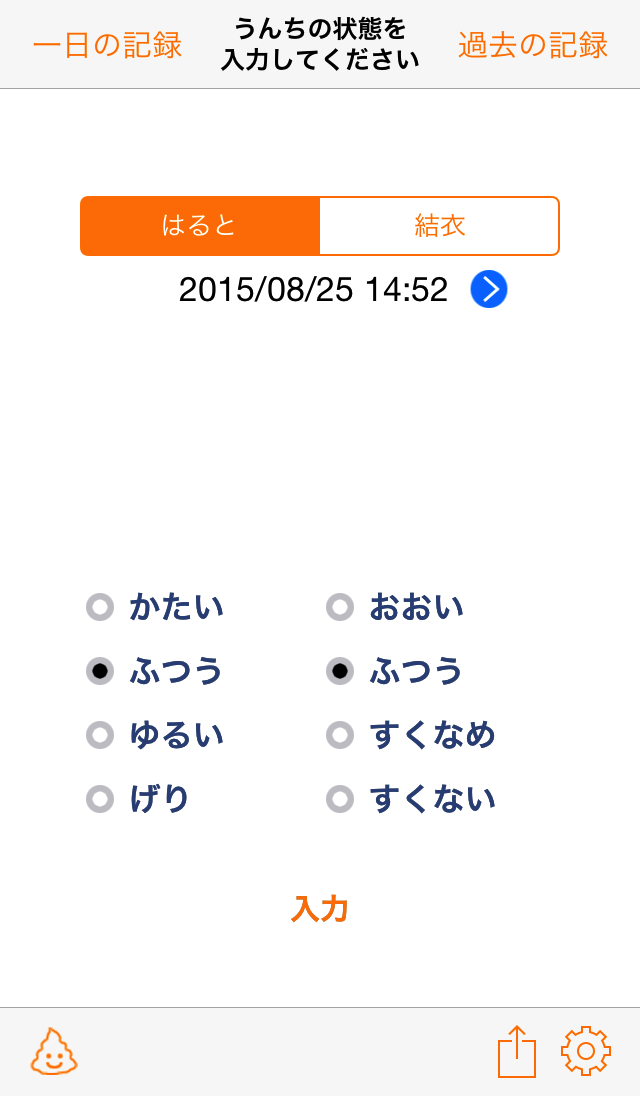Open 一日の記録 daily record
The height and width of the screenshot is (1096, 640).
click(108, 45)
